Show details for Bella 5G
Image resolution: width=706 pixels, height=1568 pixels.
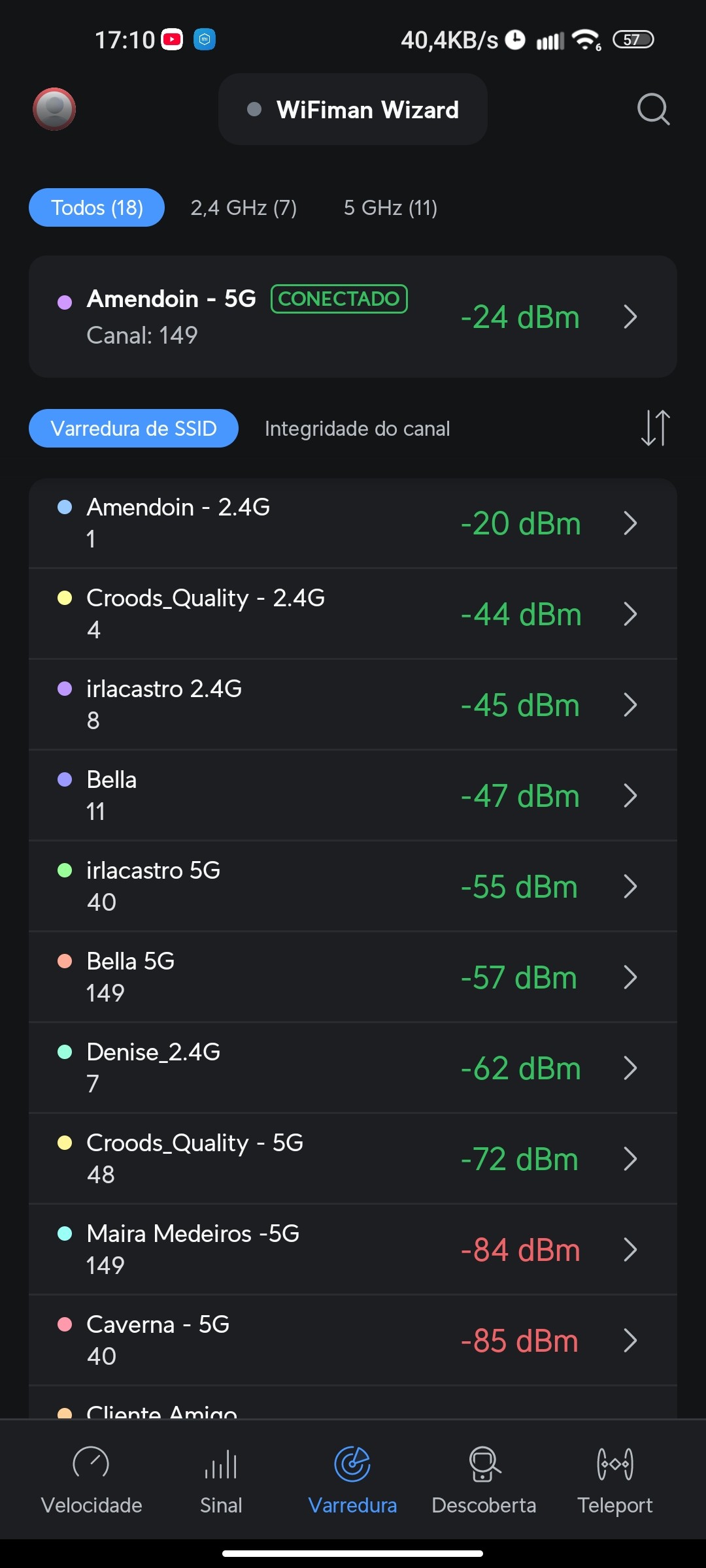pyautogui.click(x=353, y=977)
